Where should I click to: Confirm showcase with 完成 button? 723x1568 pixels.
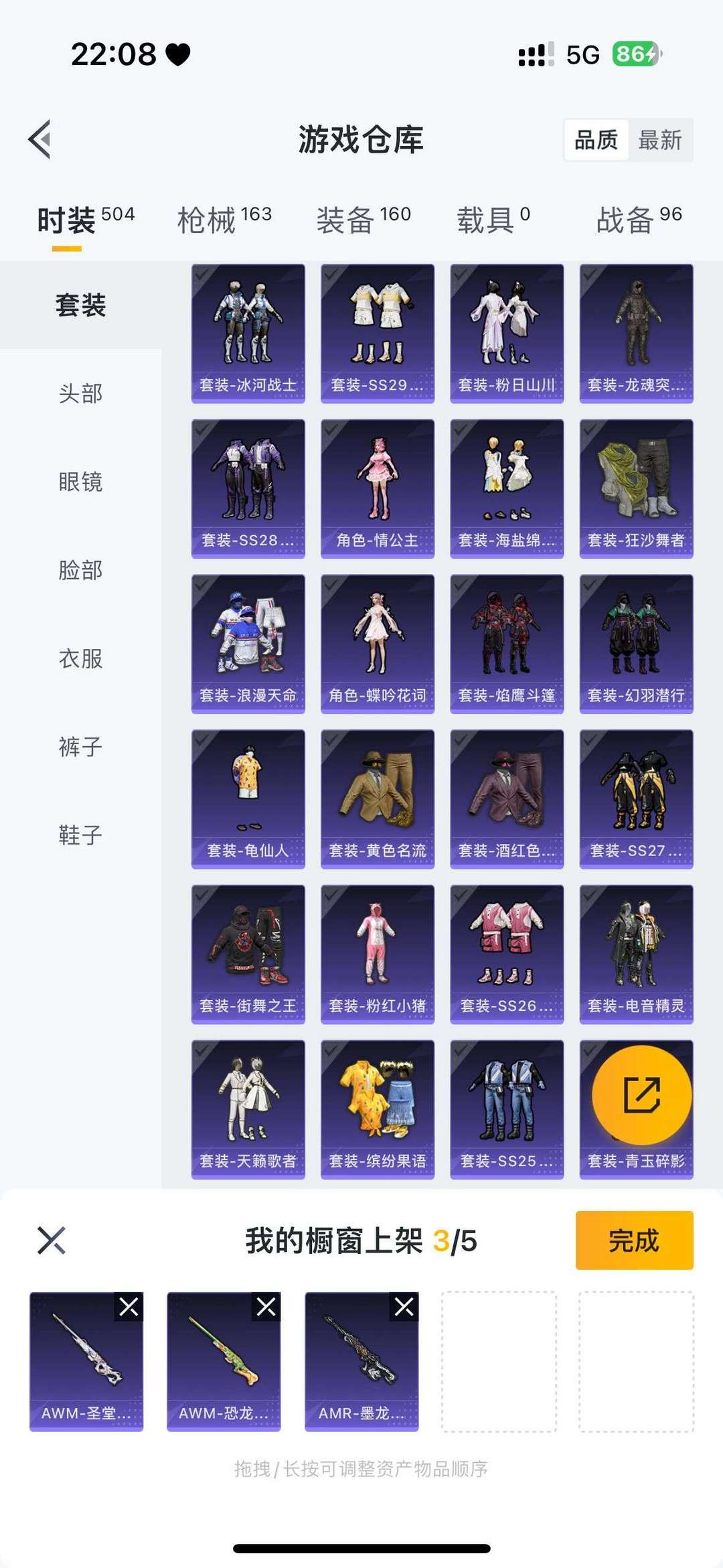634,1240
